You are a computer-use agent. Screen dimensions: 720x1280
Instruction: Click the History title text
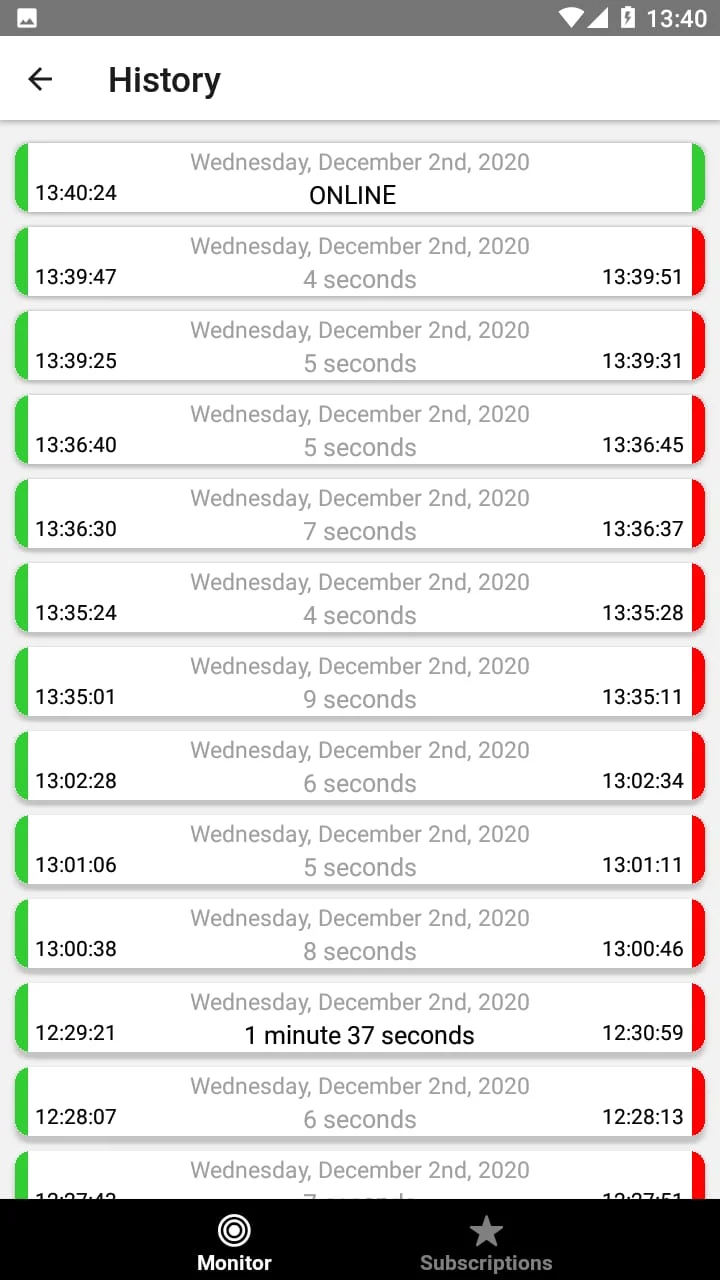coord(164,79)
